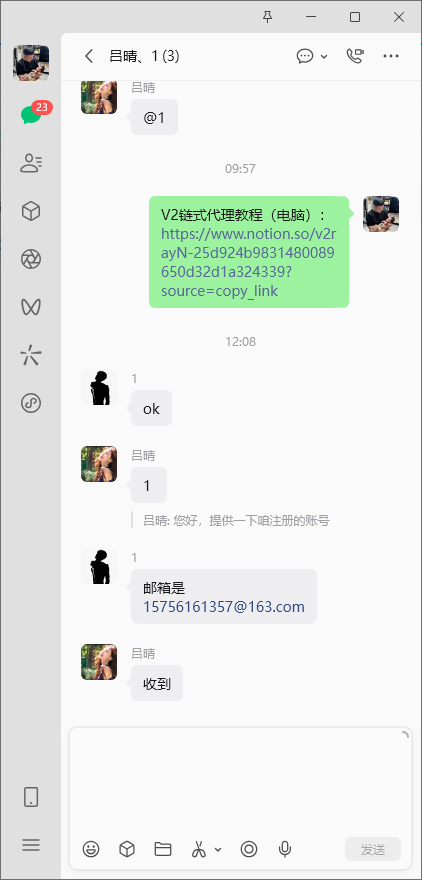Tap the 15756161357@163.com email link
The image size is (422, 880).
(224, 607)
